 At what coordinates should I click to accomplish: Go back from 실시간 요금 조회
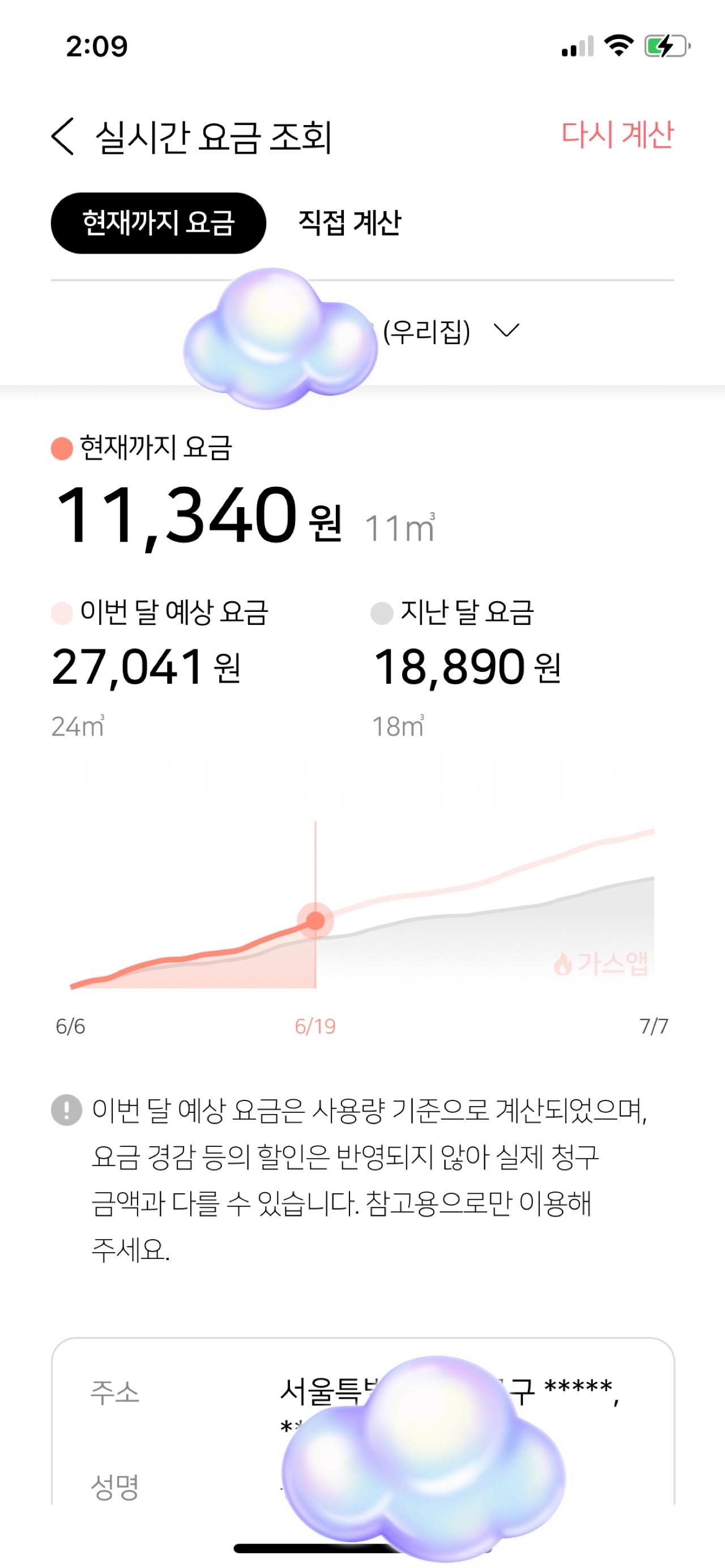[x=63, y=136]
